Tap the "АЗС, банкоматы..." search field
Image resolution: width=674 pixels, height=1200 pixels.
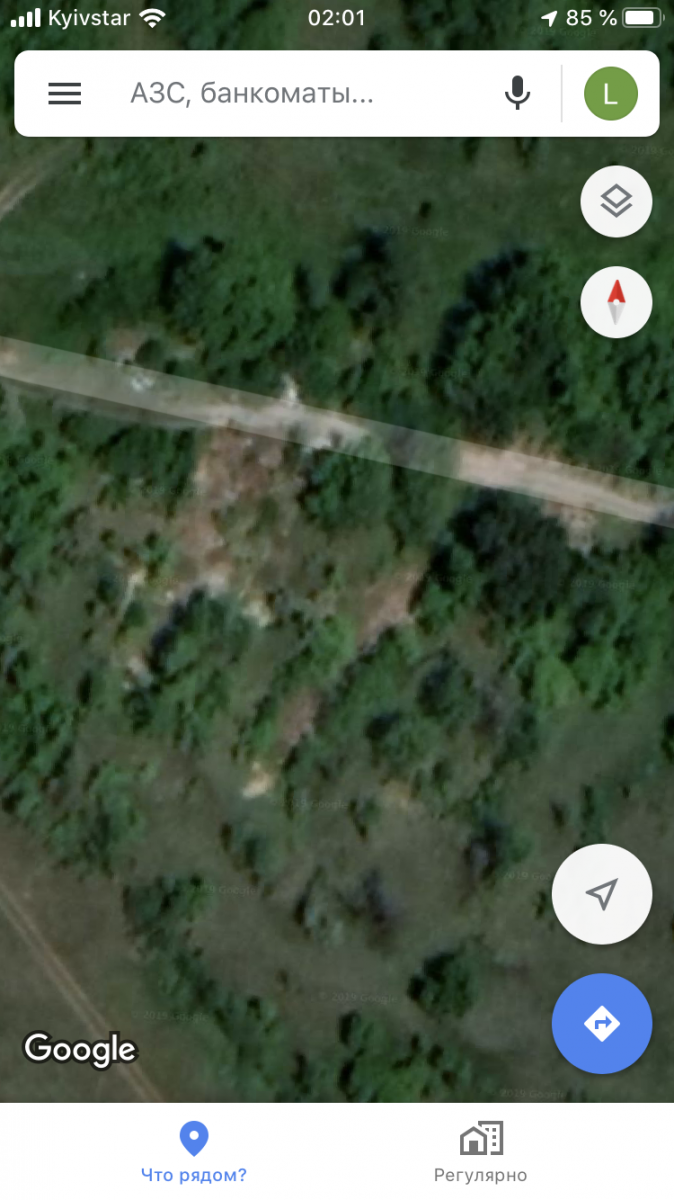[252, 94]
